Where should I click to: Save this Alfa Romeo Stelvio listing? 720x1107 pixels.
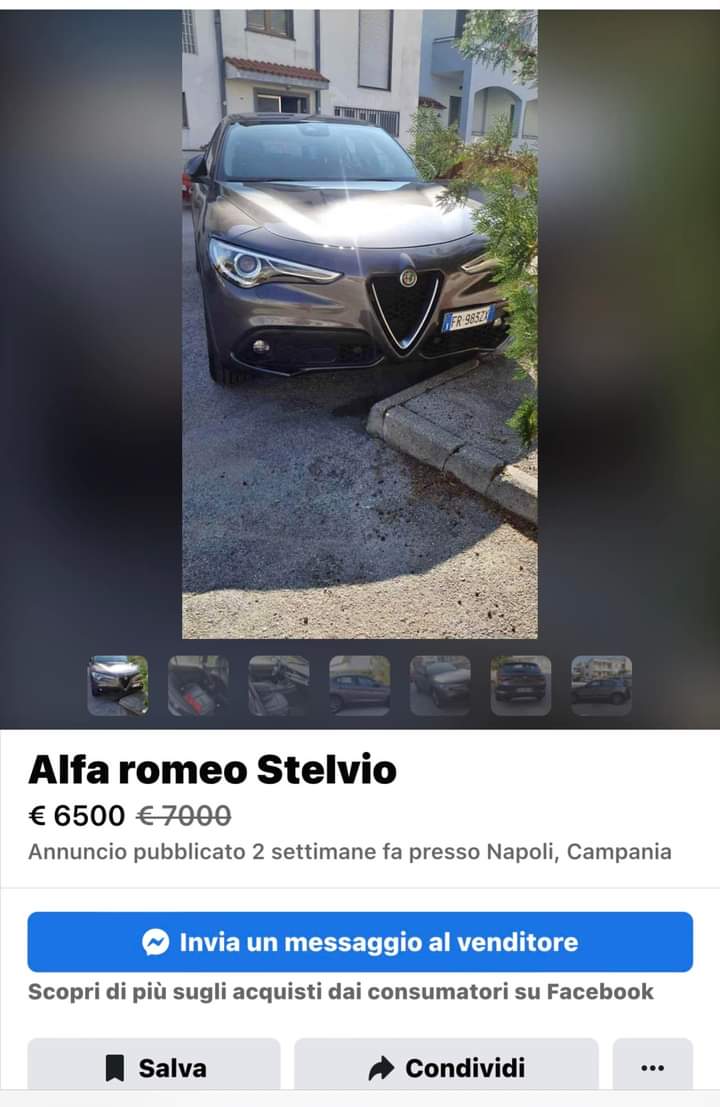[154, 1067]
